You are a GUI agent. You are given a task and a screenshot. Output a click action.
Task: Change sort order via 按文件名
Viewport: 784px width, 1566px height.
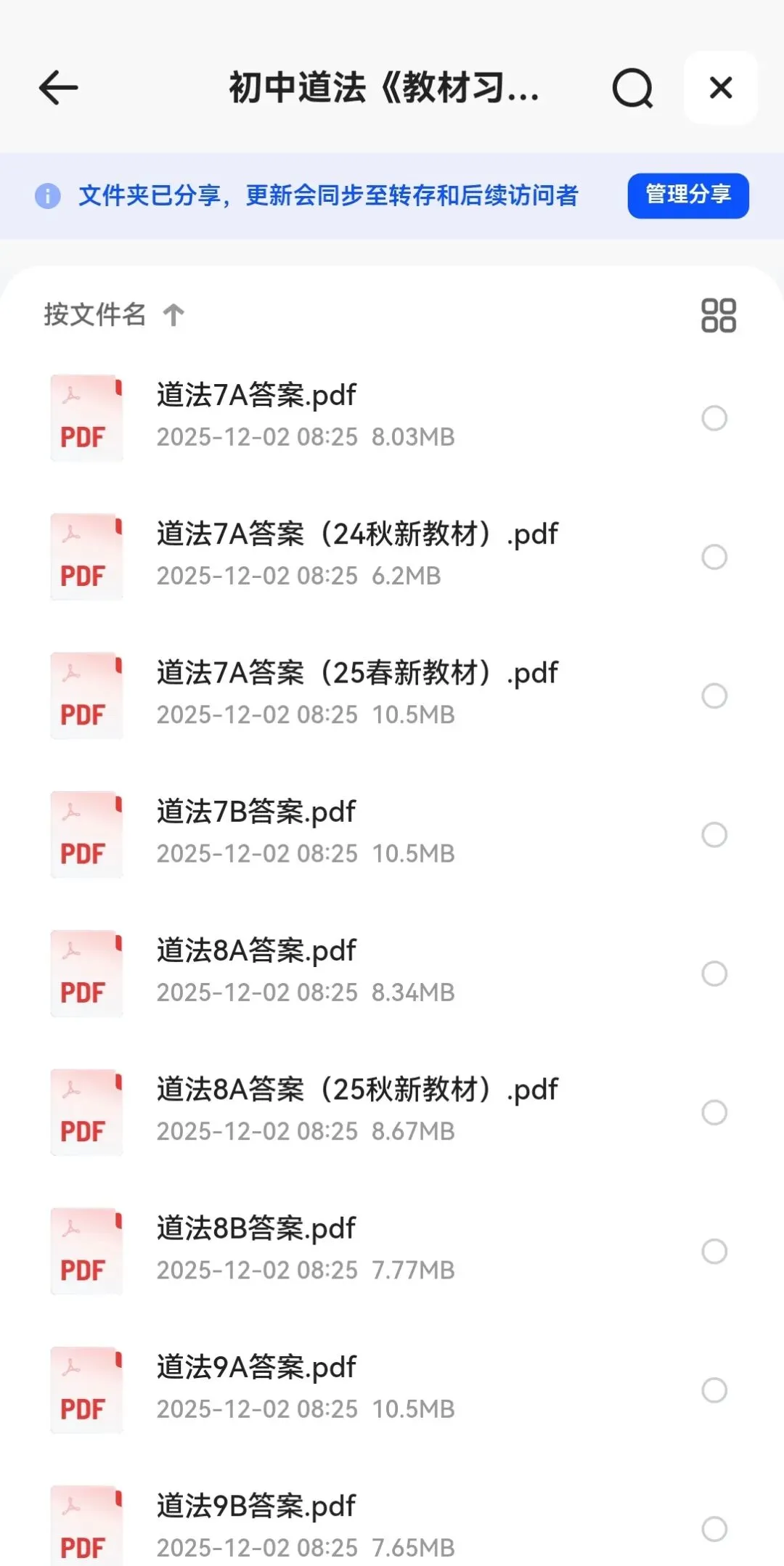point(113,315)
